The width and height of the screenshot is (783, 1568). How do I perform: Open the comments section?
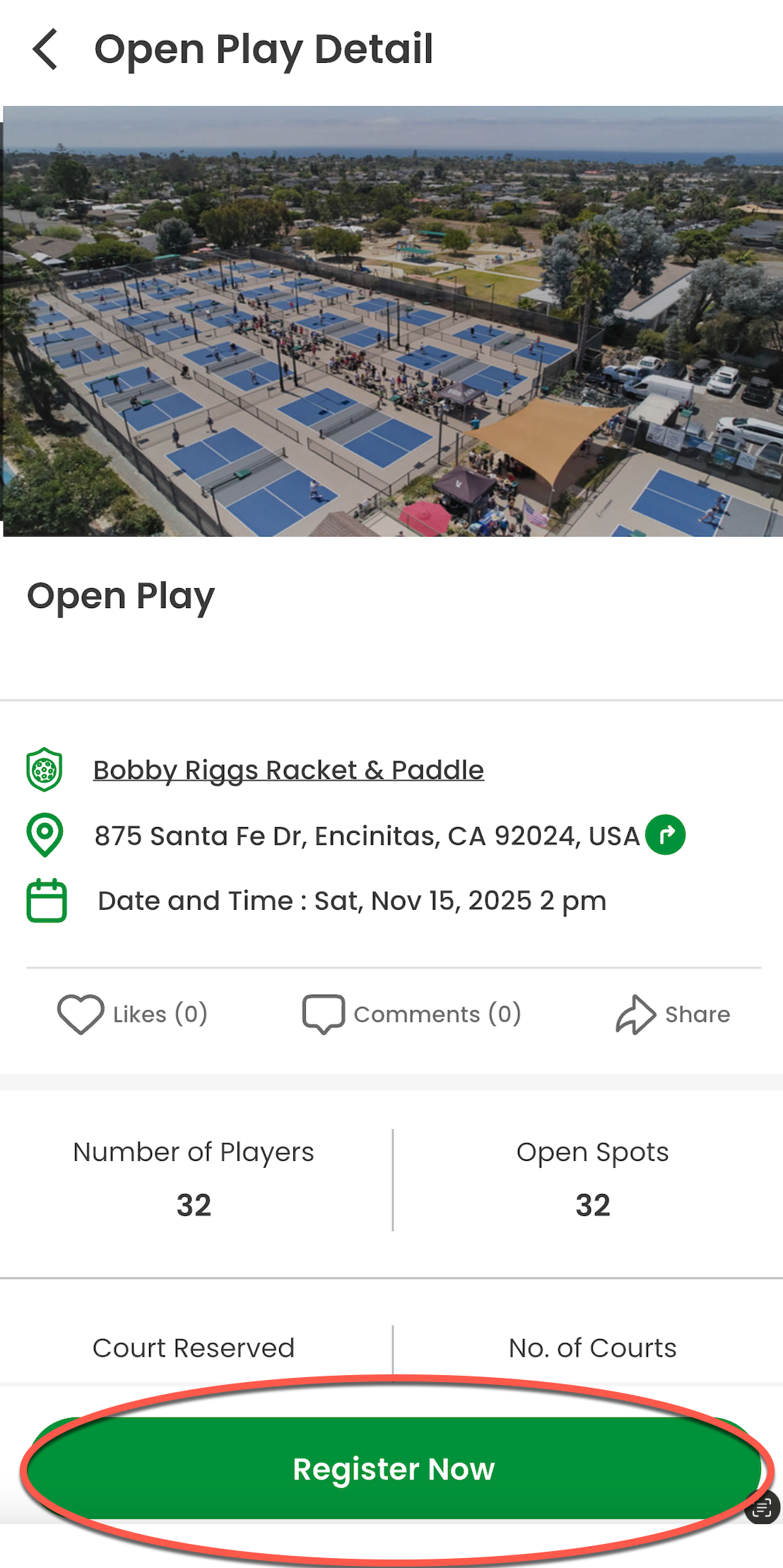tap(411, 1014)
